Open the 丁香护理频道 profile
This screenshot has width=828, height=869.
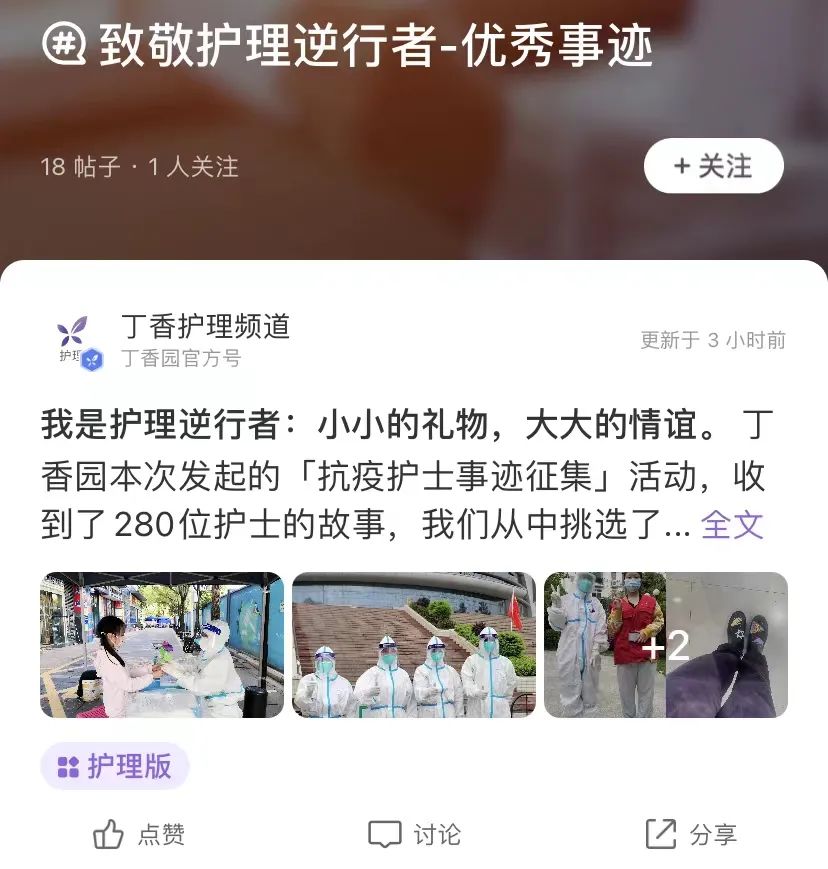pyautogui.click(x=205, y=326)
